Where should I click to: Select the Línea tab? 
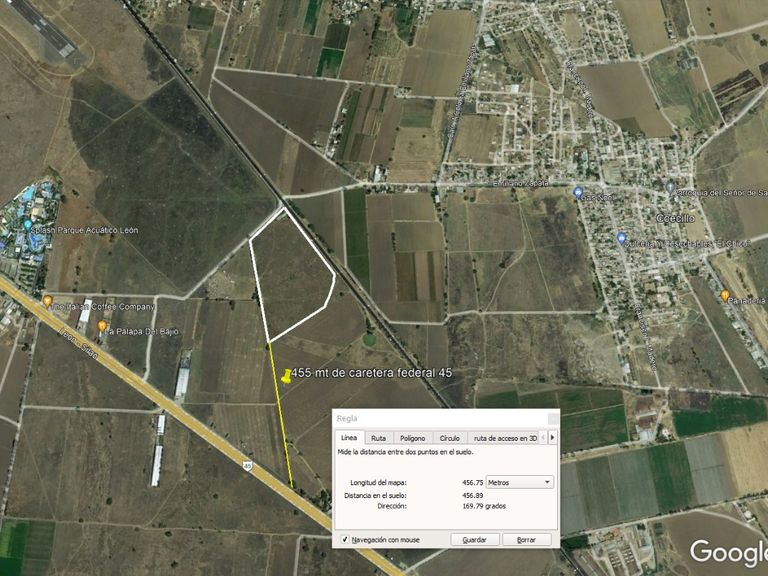pyautogui.click(x=349, y=438)
